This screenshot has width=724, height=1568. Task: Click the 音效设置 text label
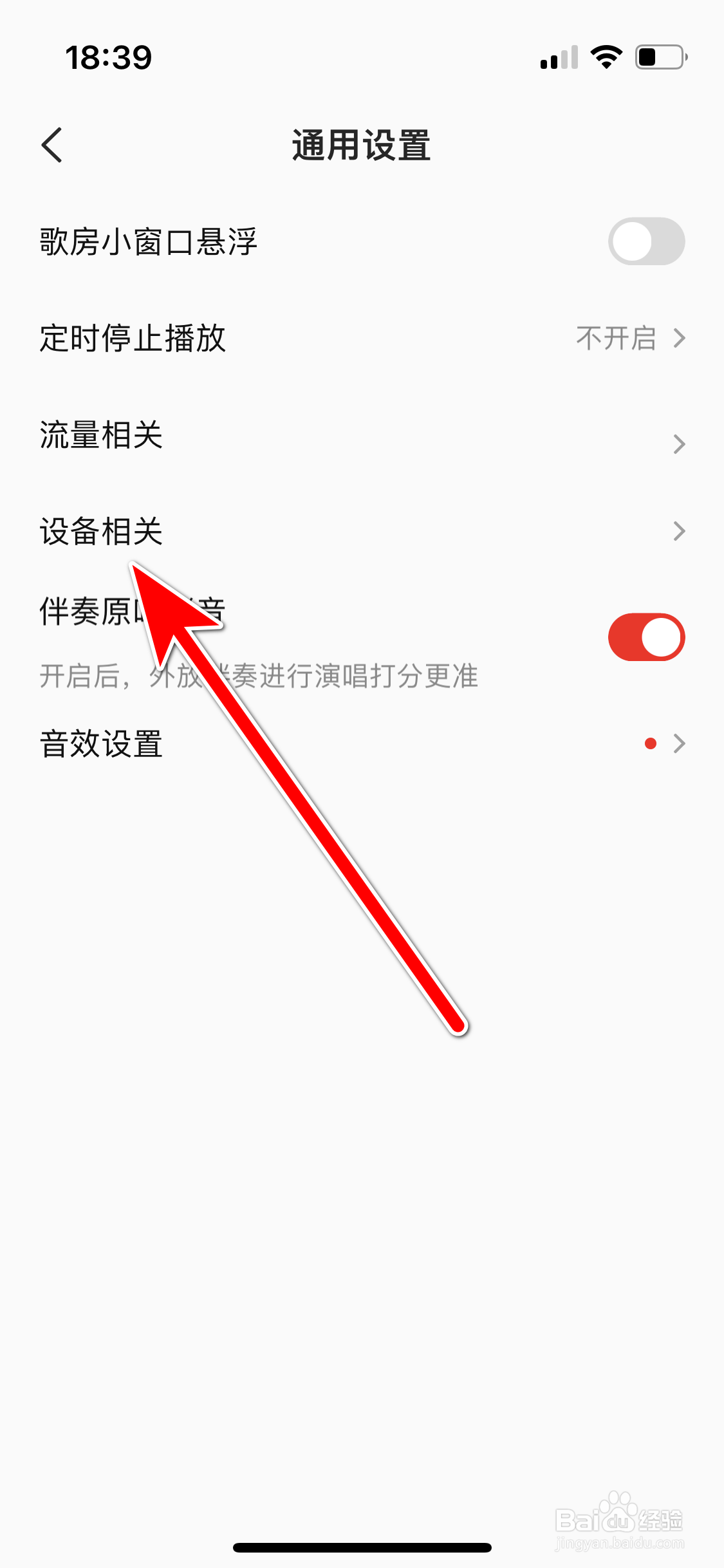pyautogui.click(x=100, y=745)
